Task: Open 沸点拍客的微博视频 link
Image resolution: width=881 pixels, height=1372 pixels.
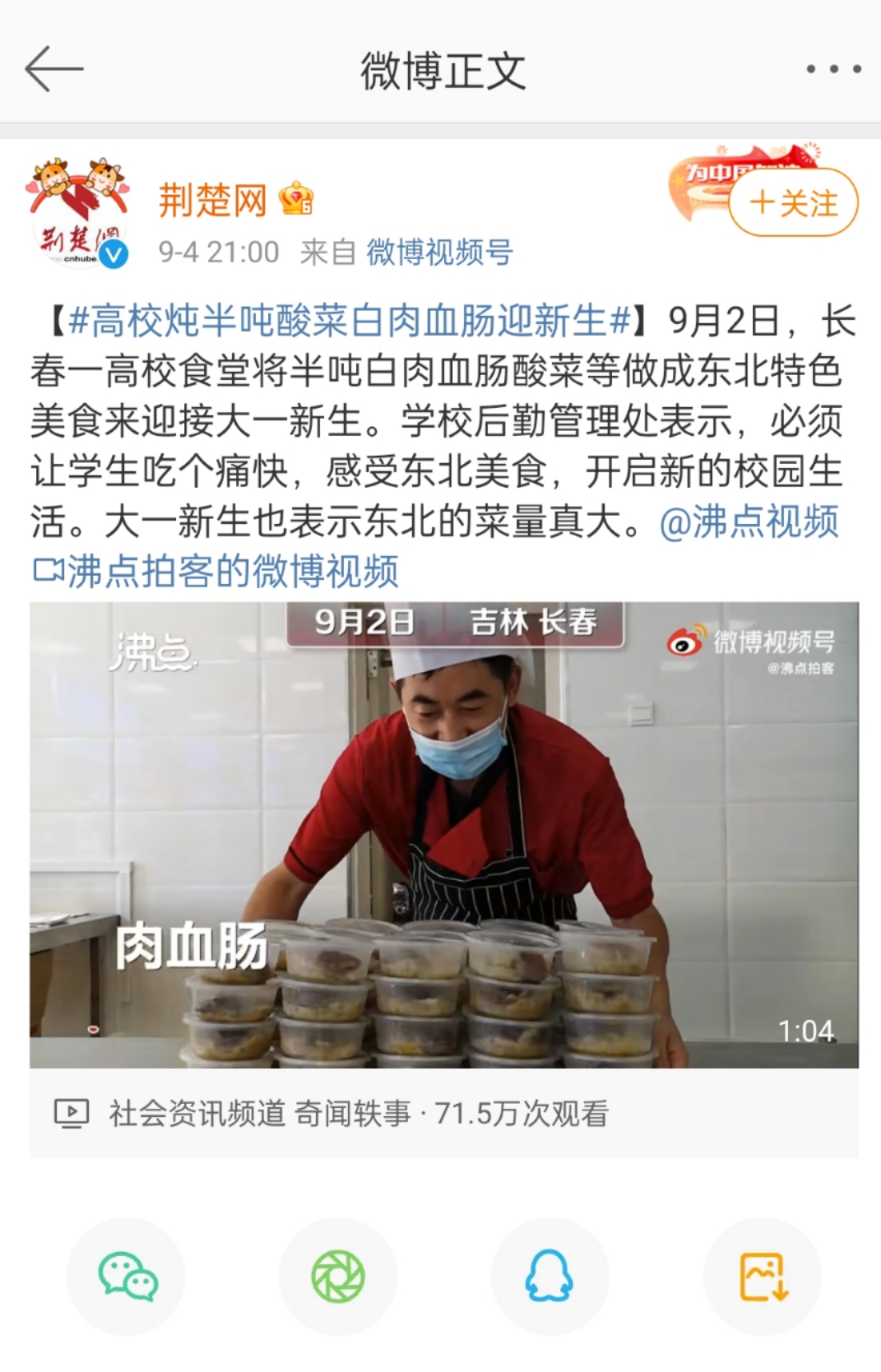Action: click(216, 571)
